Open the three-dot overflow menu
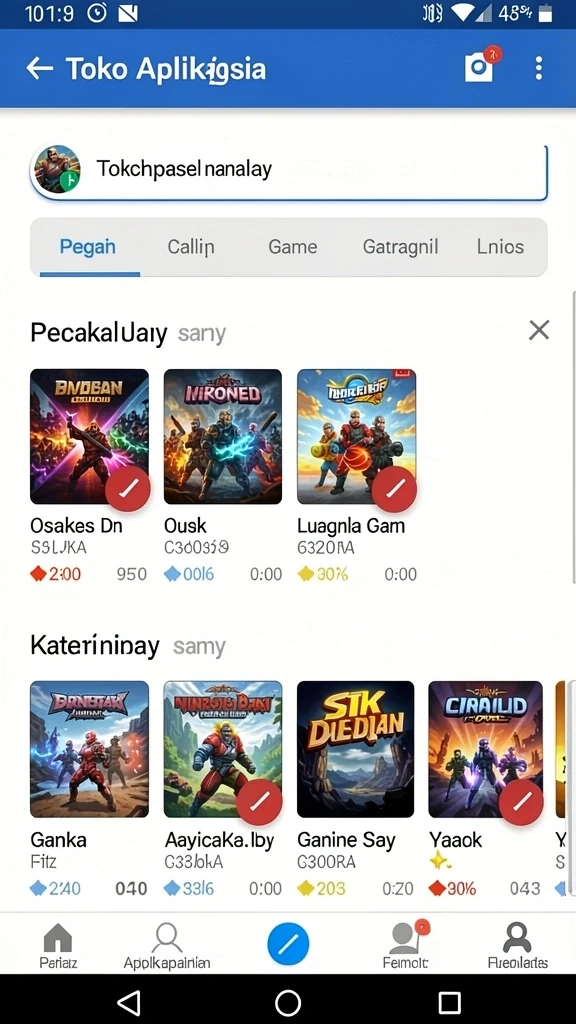The height and width of the screenshot is (1024, 576). coord(538,68)
